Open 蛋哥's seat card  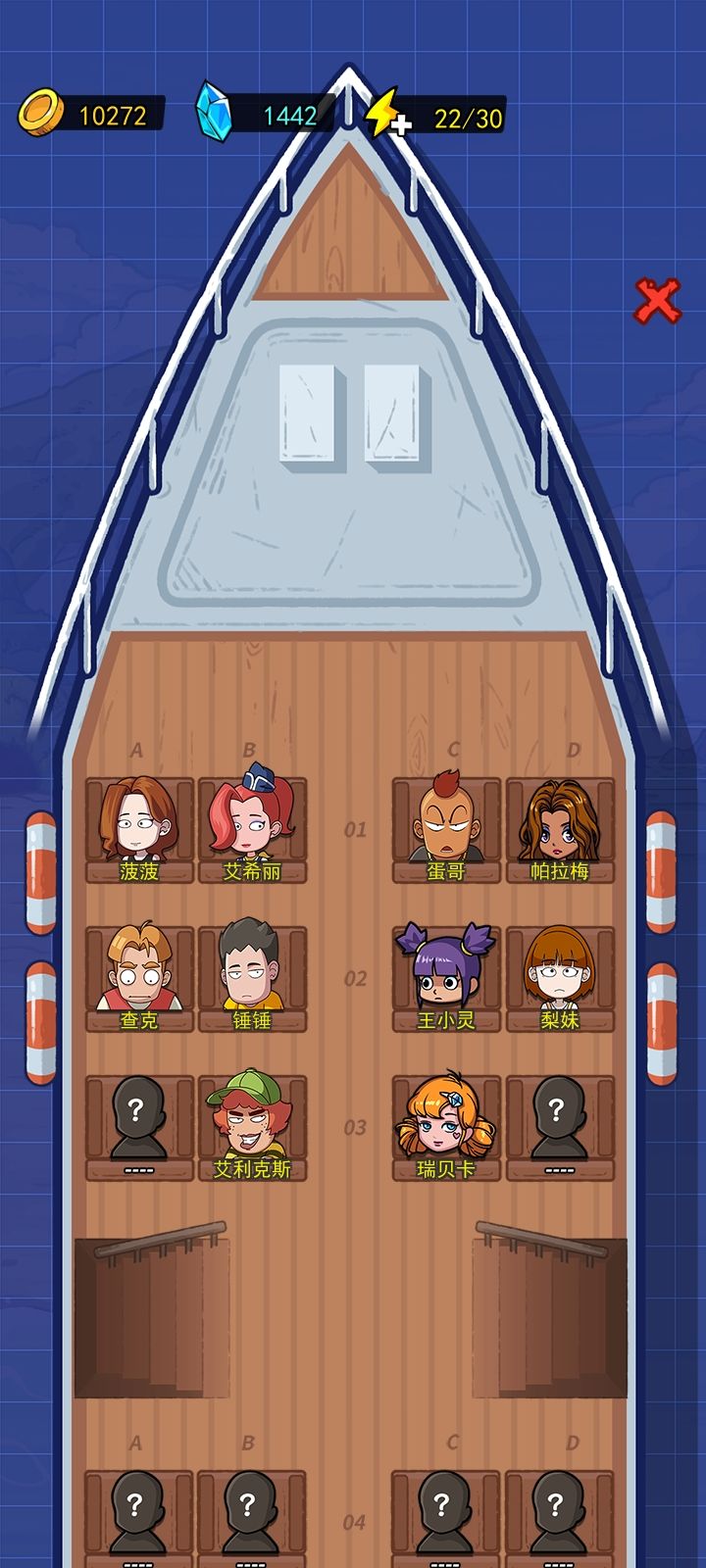coord(446,830)
